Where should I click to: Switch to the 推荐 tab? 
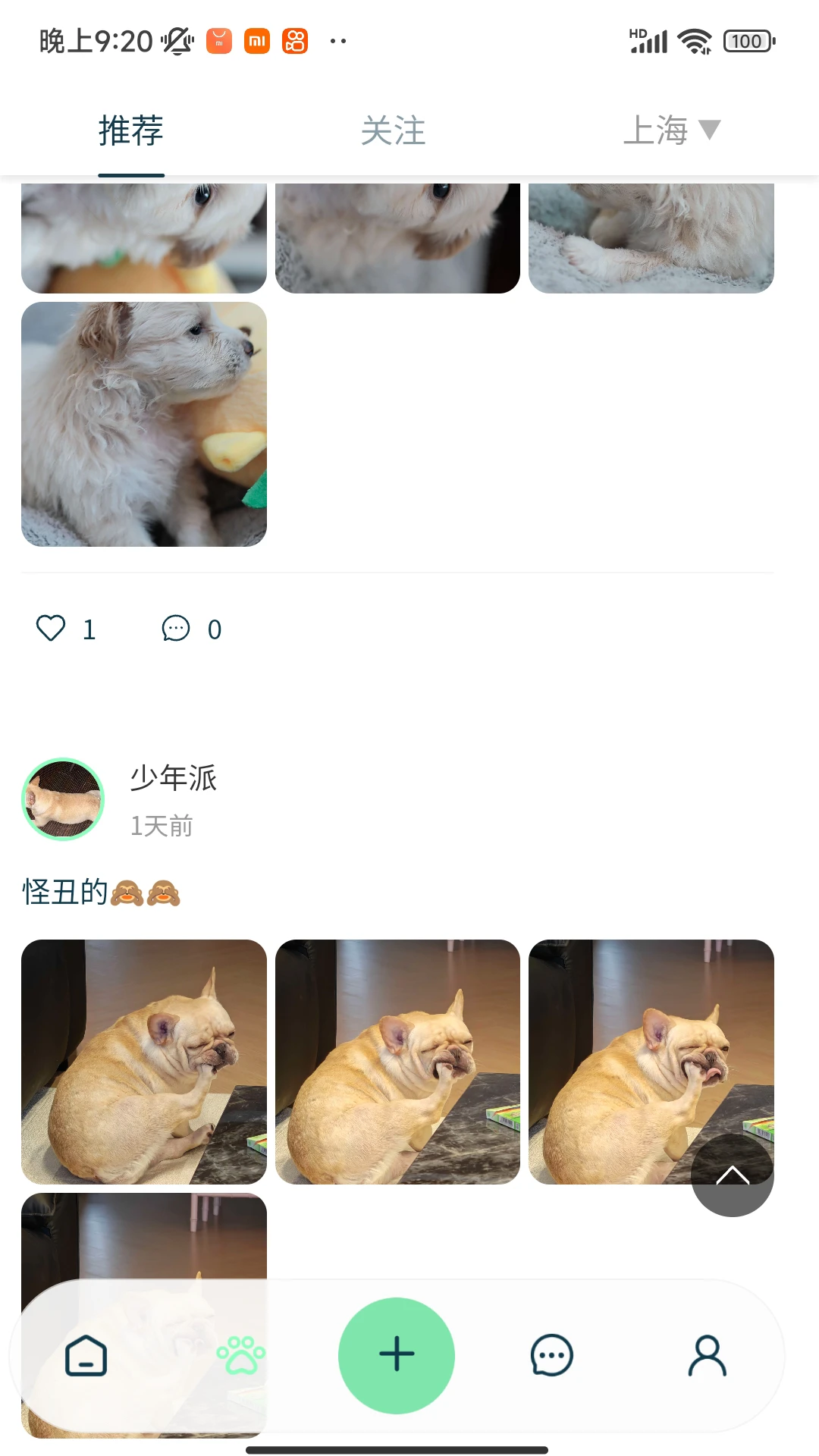[x=131, y=131]
